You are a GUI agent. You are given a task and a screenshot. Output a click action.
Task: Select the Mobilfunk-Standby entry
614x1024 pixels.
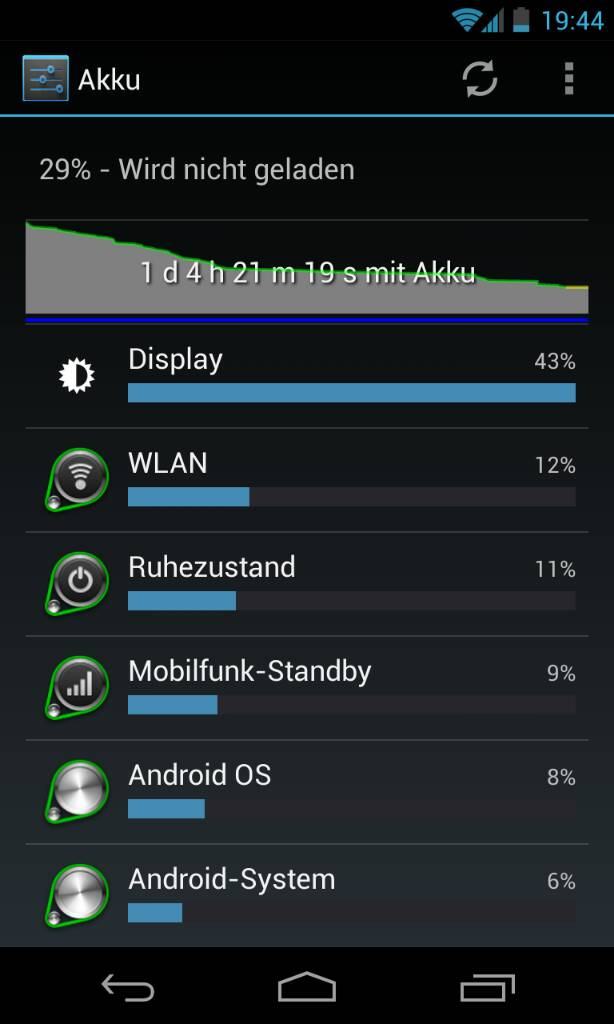307,688
